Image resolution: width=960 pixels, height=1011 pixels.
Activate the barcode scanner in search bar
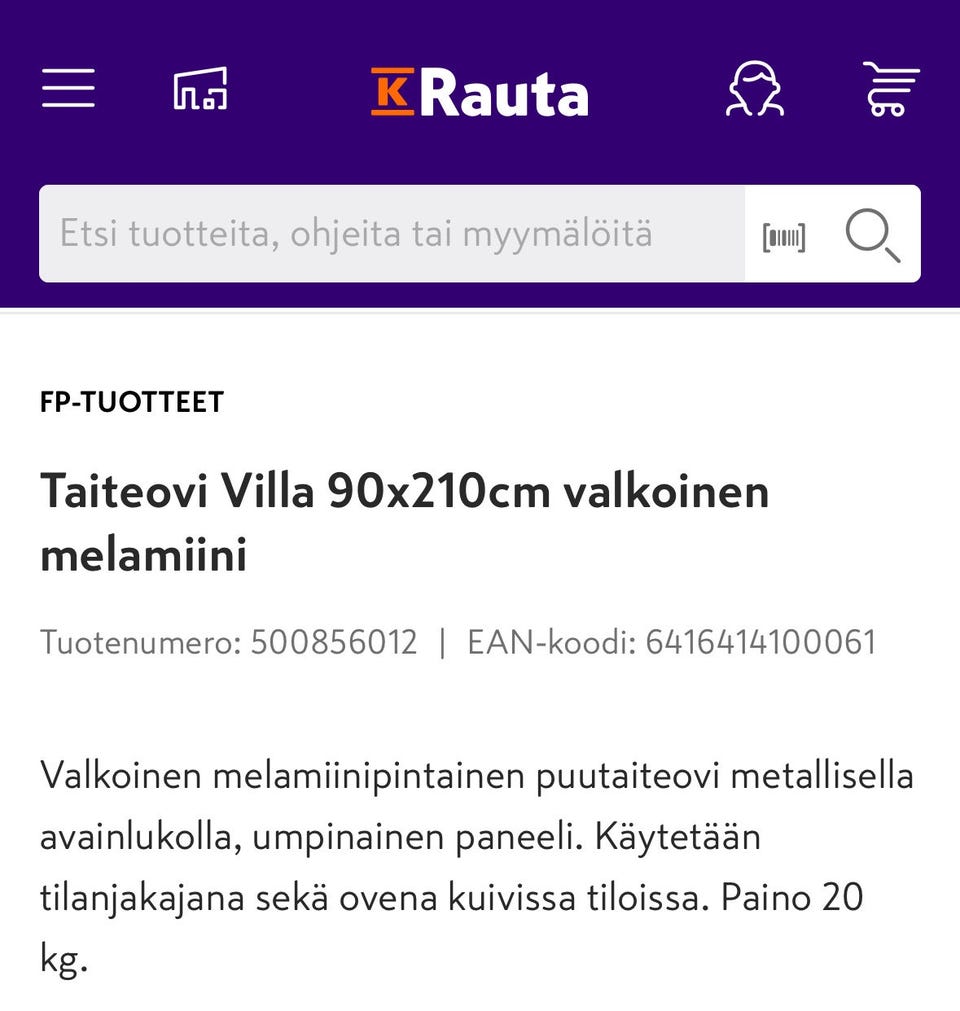tap(786, 234)
